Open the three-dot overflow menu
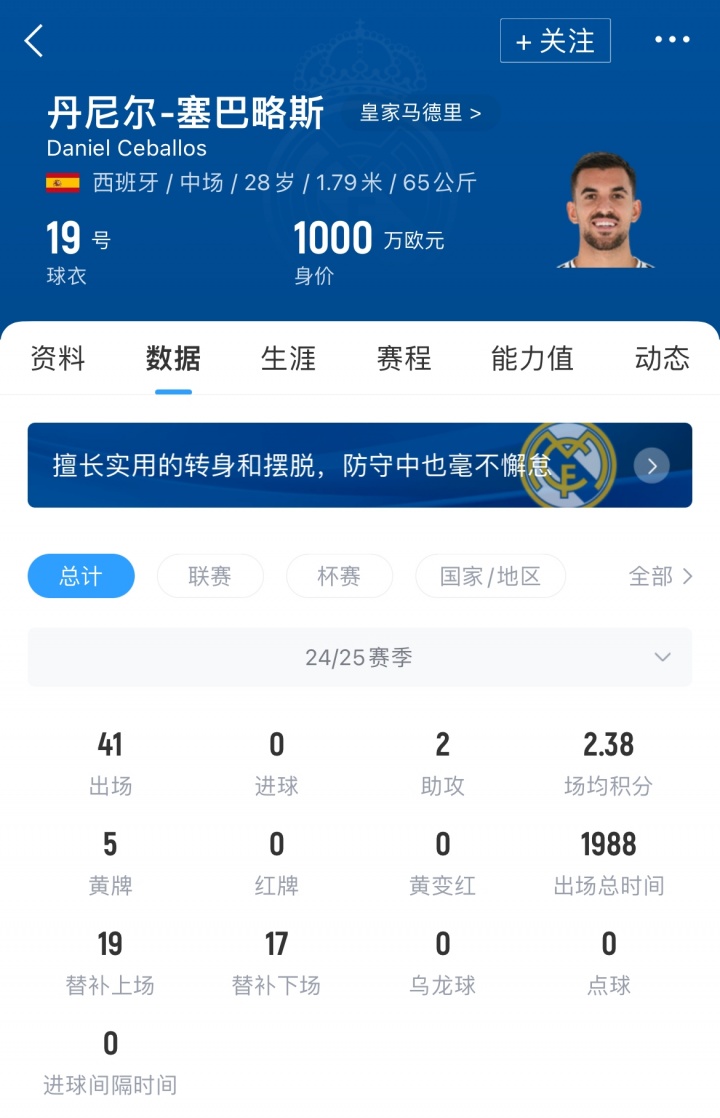 (x=672, y=40)
